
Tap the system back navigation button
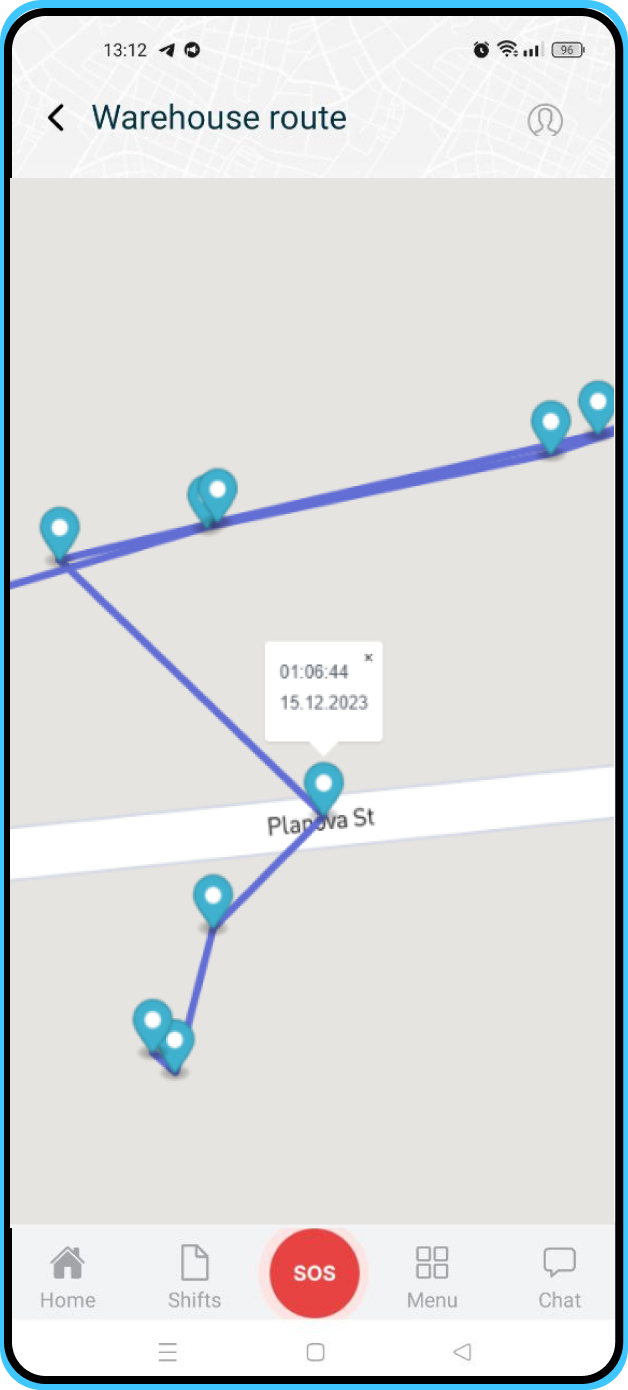tap(462, 1352)
